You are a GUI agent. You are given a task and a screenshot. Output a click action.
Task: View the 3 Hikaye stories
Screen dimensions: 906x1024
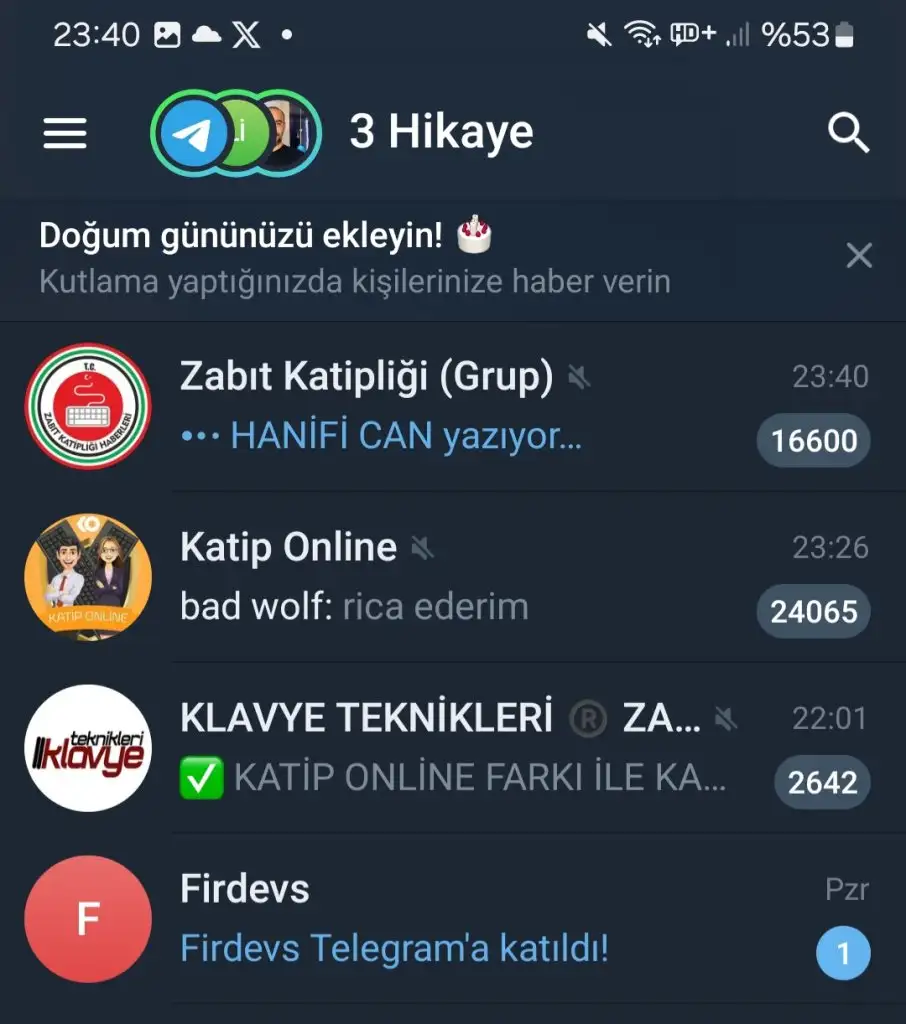coord(236,133)
